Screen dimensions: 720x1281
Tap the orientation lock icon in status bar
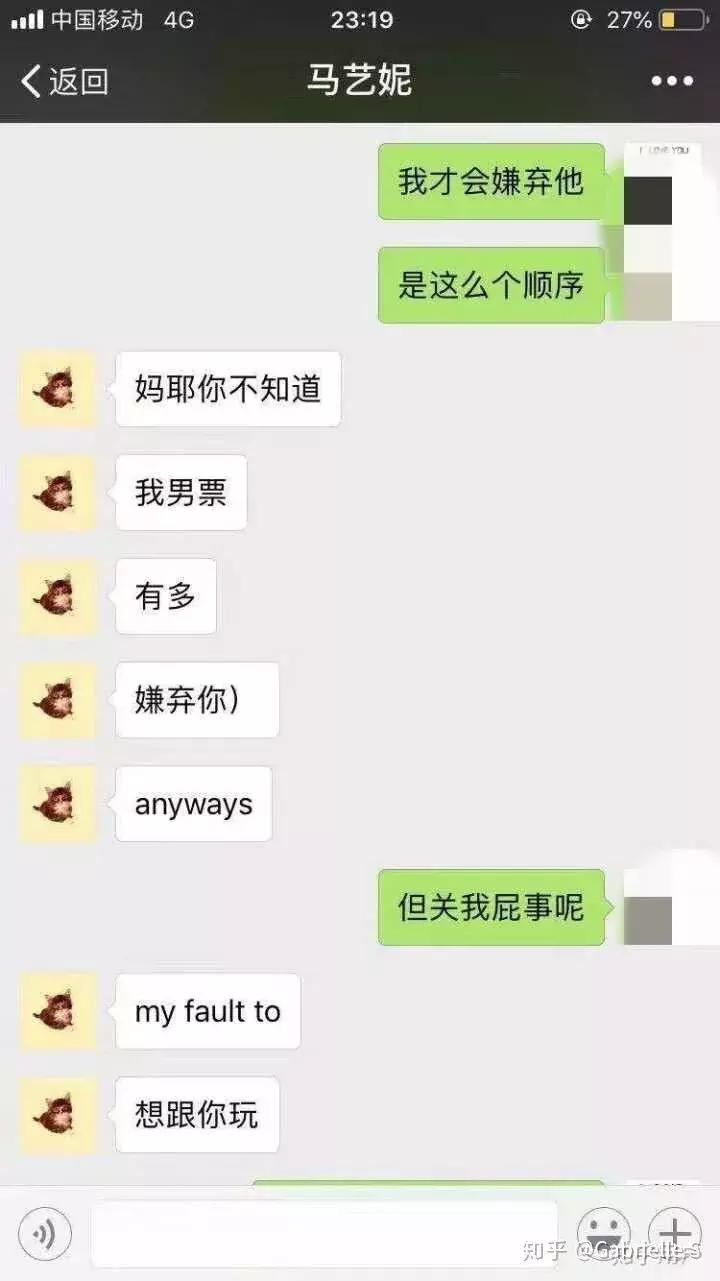click(581, 19)
